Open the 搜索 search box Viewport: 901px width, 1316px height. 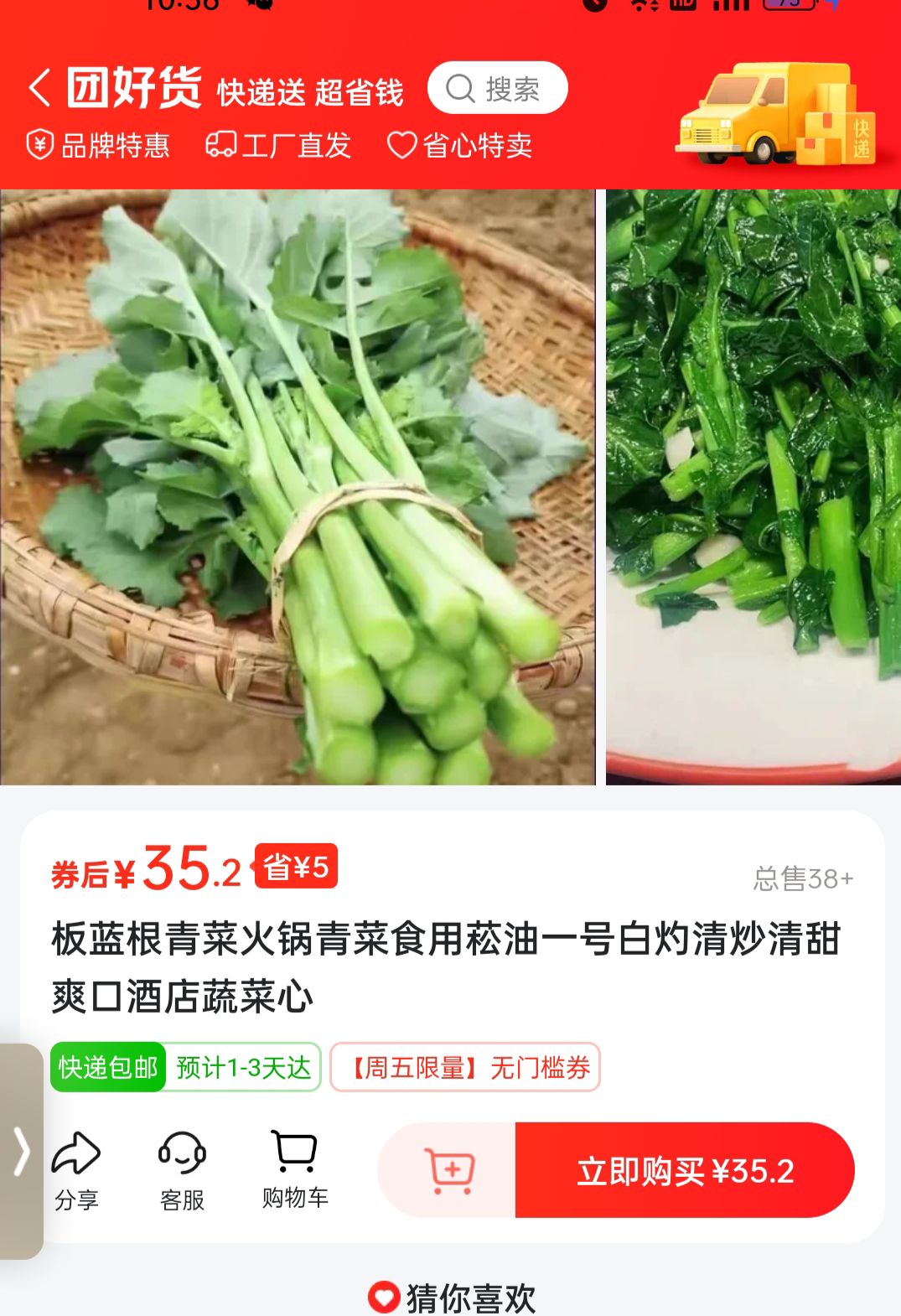[x=497, y=88]
